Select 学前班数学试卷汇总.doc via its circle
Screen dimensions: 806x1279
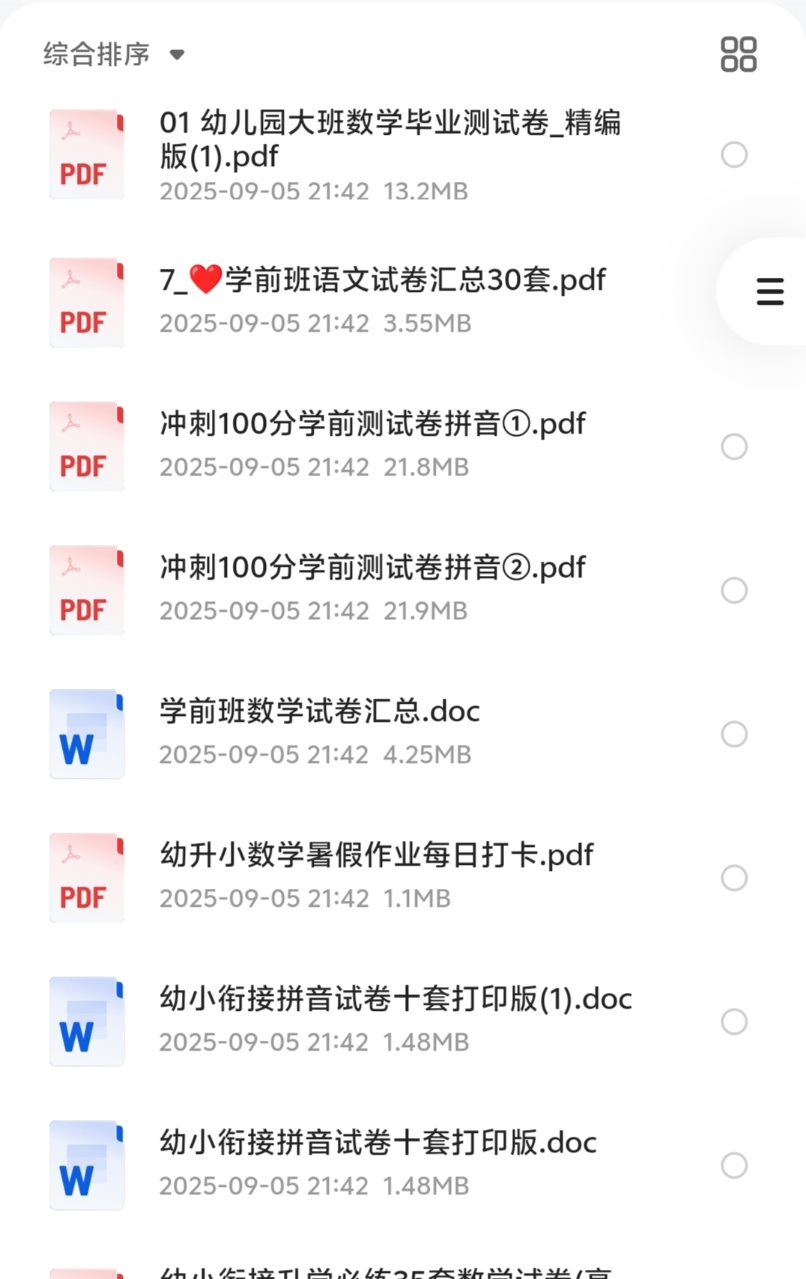(734, 735)
